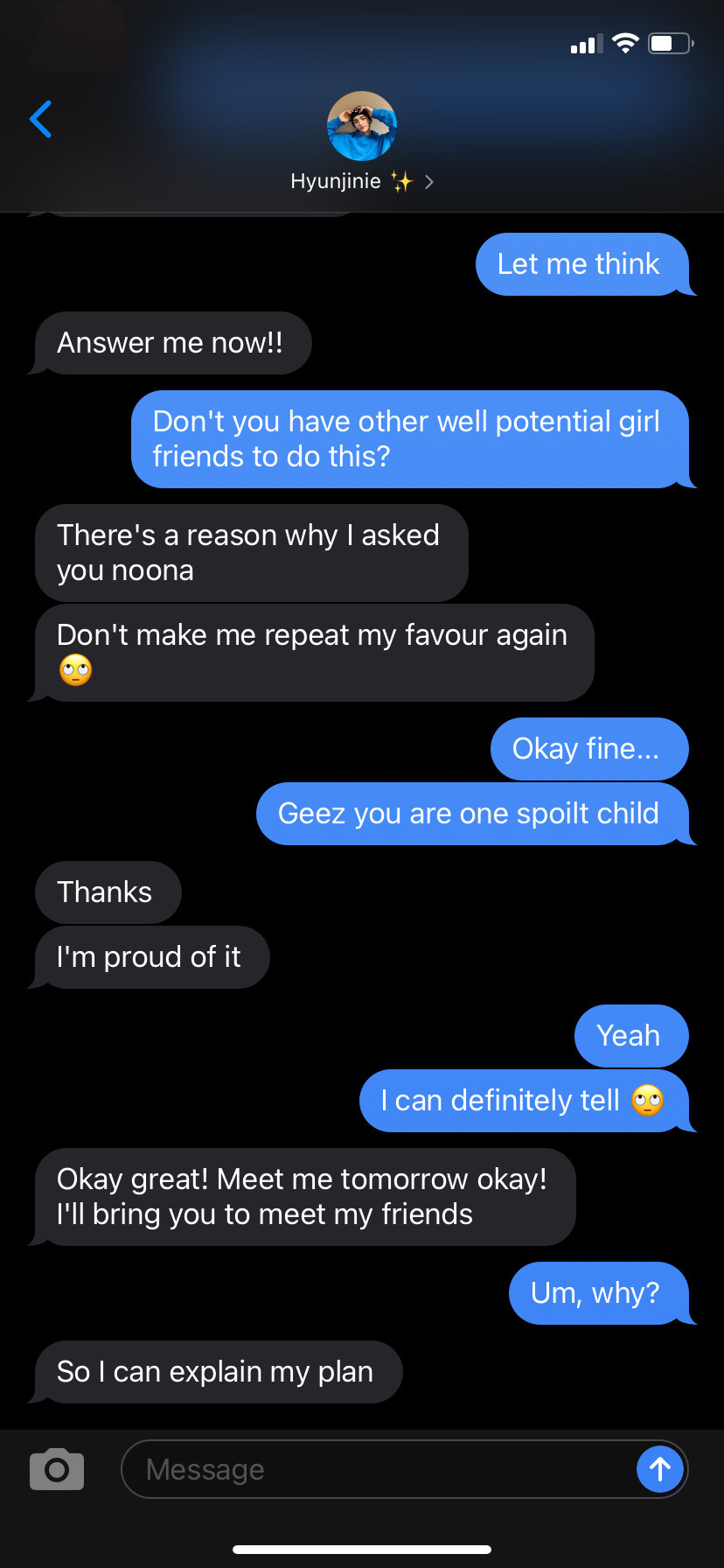The image size is (724, 1568).
Task: Focus the Message text field
Action: pos(376,1469)
